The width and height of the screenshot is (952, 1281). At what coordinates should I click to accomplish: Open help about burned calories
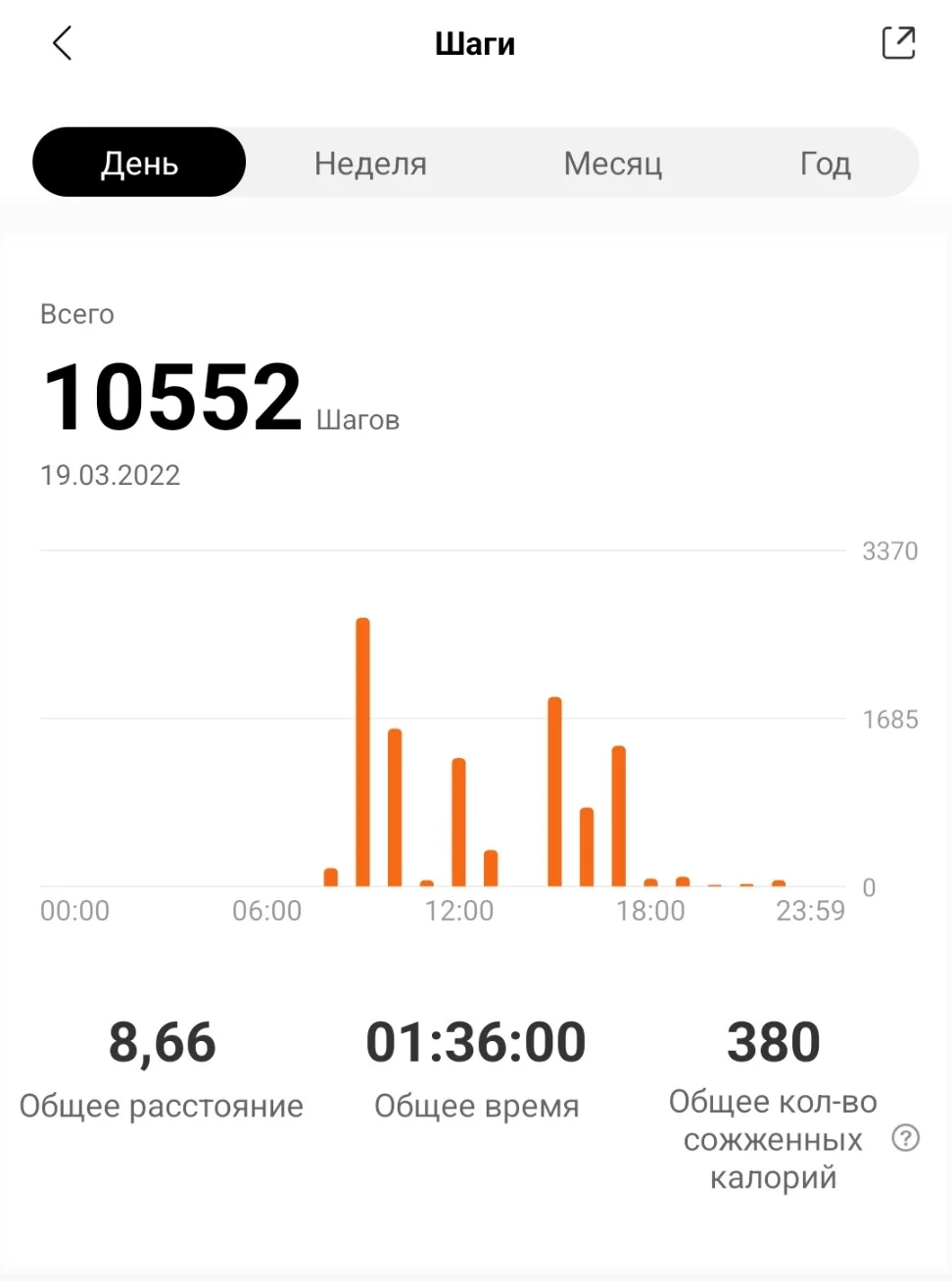[x=906, y=1138]
